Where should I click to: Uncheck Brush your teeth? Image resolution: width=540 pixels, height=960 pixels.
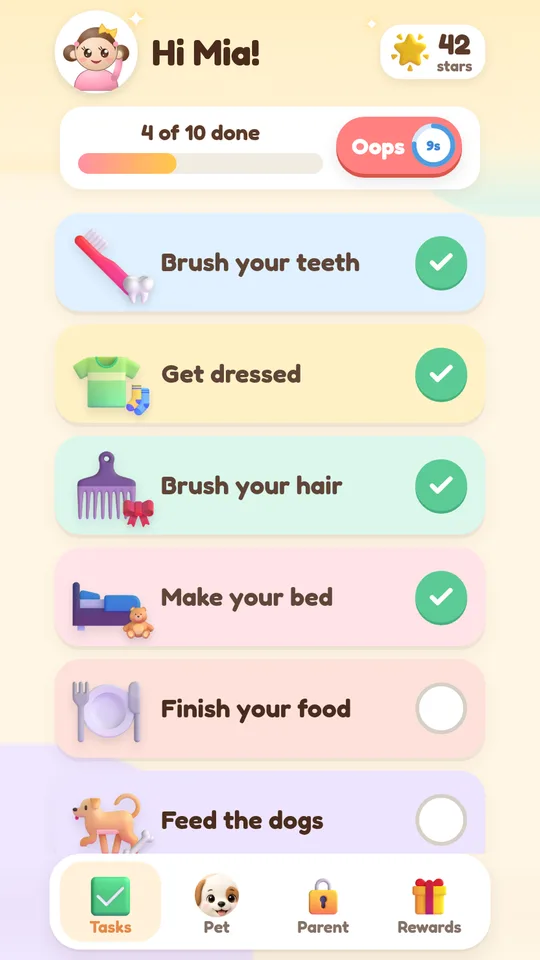click(441, 263)
